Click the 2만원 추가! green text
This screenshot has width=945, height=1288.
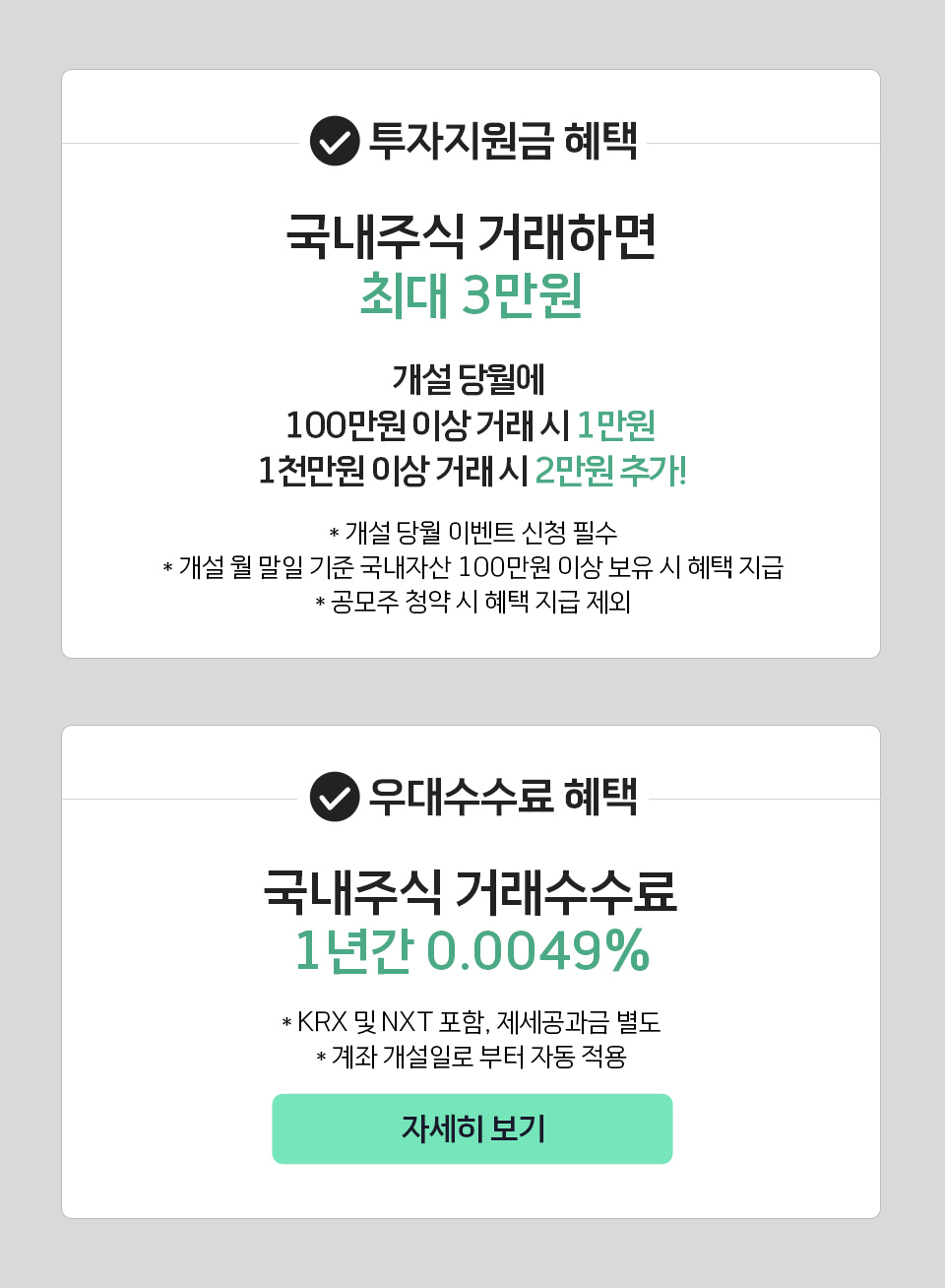612,470
